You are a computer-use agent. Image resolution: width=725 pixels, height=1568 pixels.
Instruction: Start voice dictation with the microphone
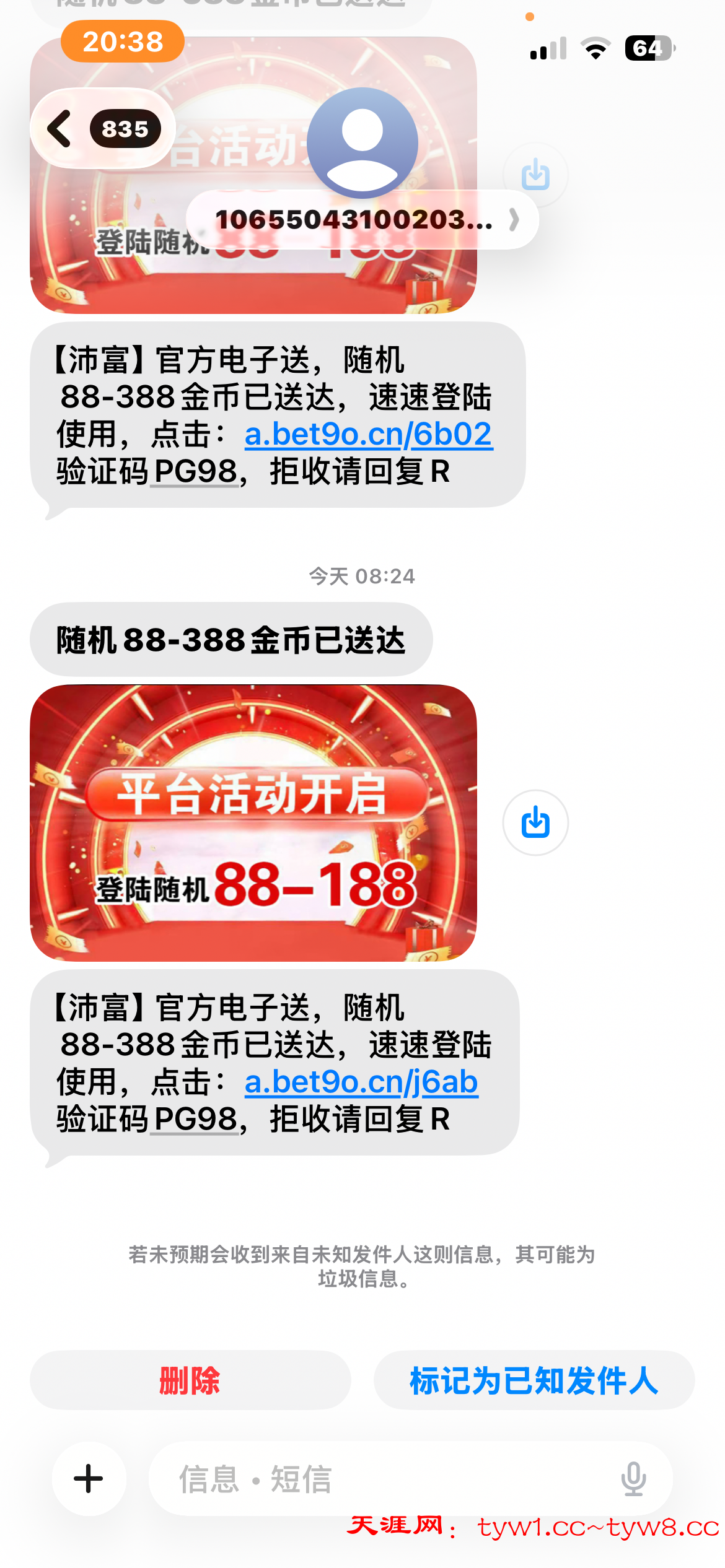(633, 1479)
